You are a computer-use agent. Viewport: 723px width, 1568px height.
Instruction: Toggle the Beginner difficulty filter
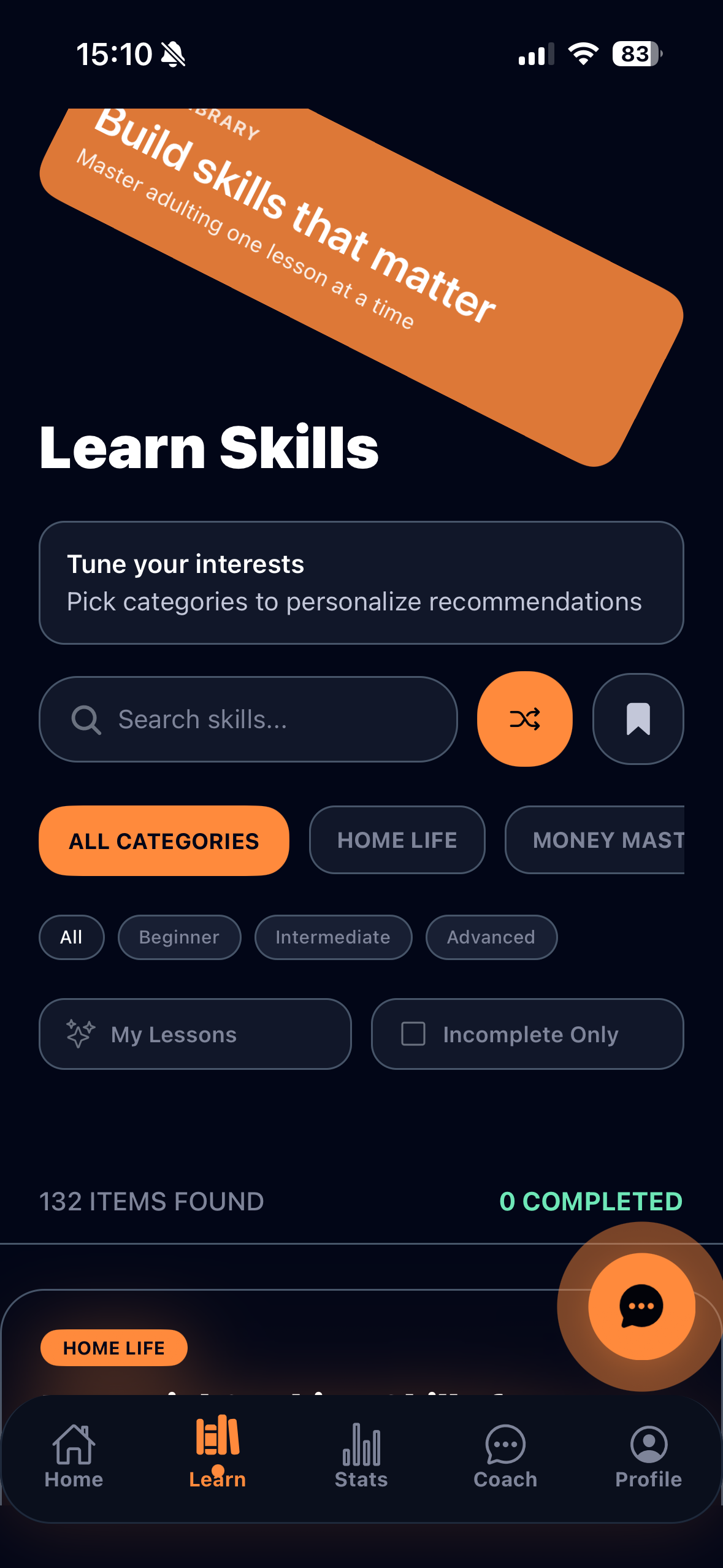click(179, 937)
